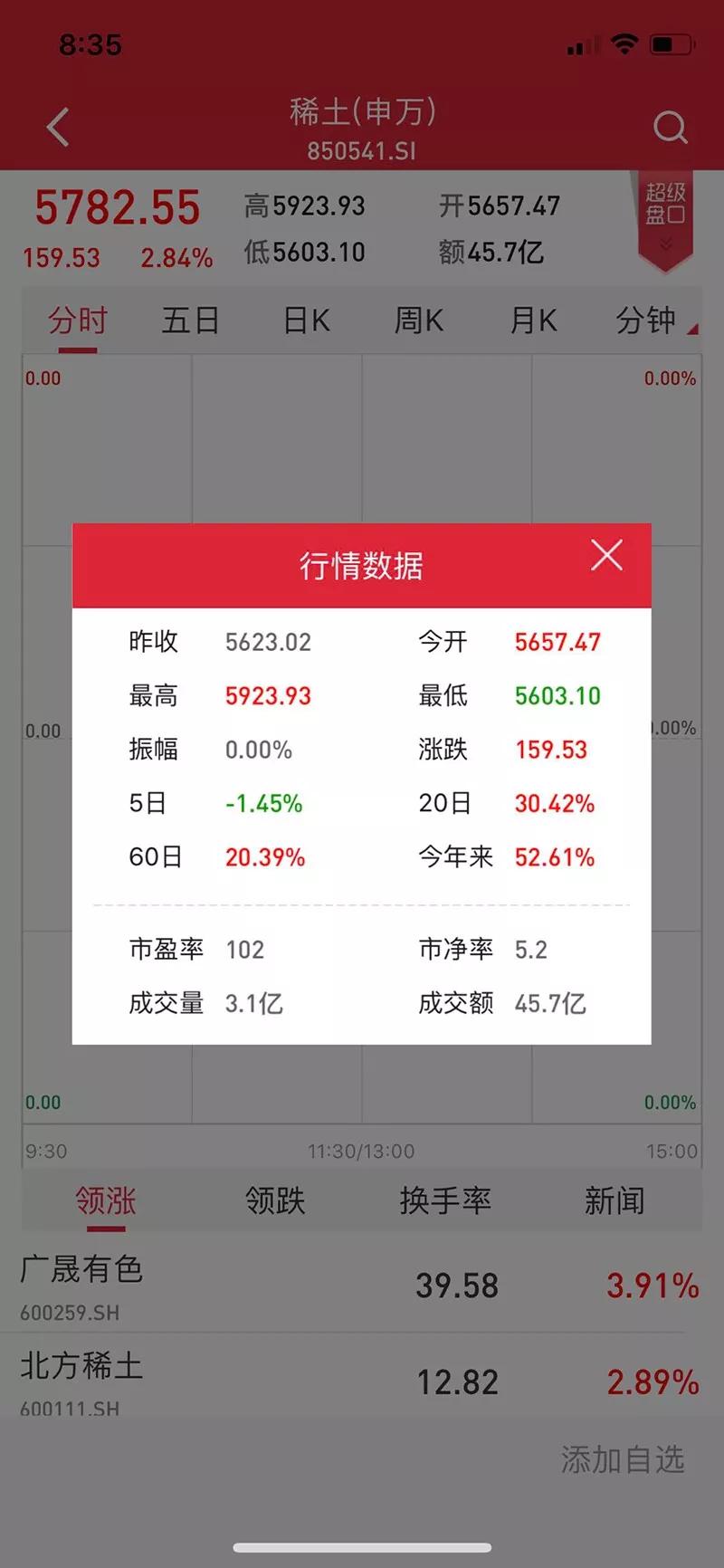Go back using the top-left arrow
Screen dimensions: 724x1568
[x=58, y=128]
